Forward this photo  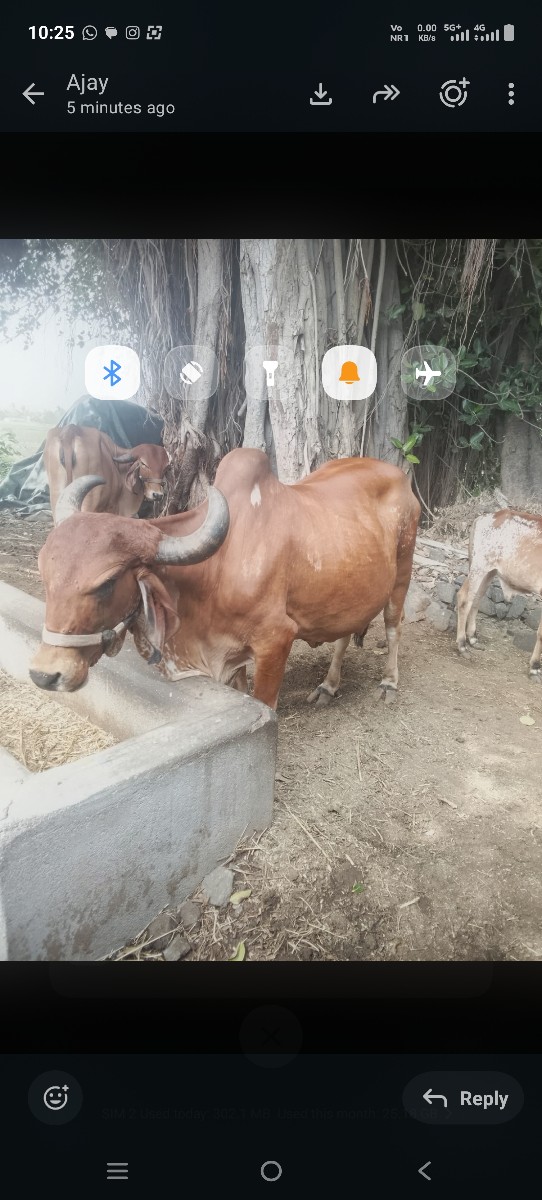pyautogui.click(x=386, y=94)
